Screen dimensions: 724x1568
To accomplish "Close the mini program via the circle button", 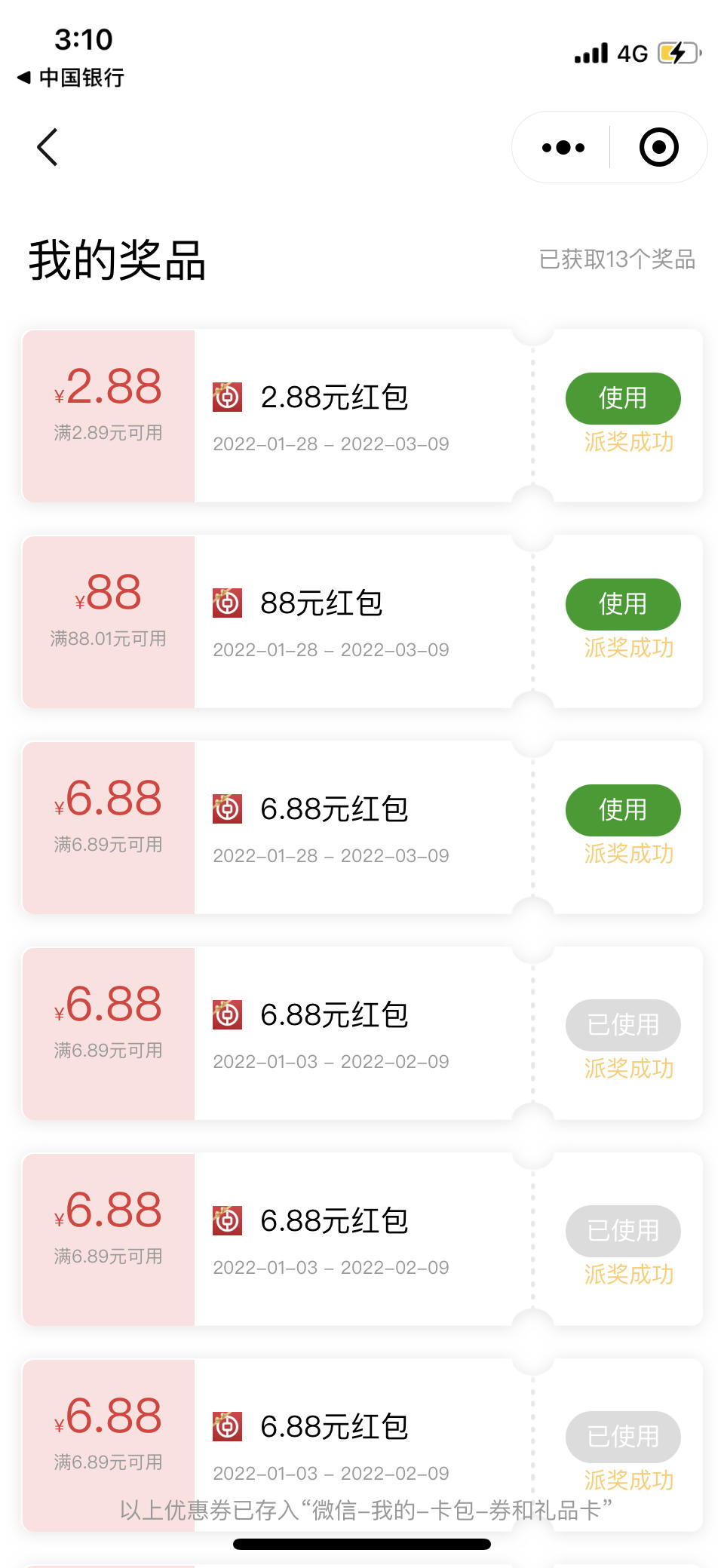I will click(658, 147).
